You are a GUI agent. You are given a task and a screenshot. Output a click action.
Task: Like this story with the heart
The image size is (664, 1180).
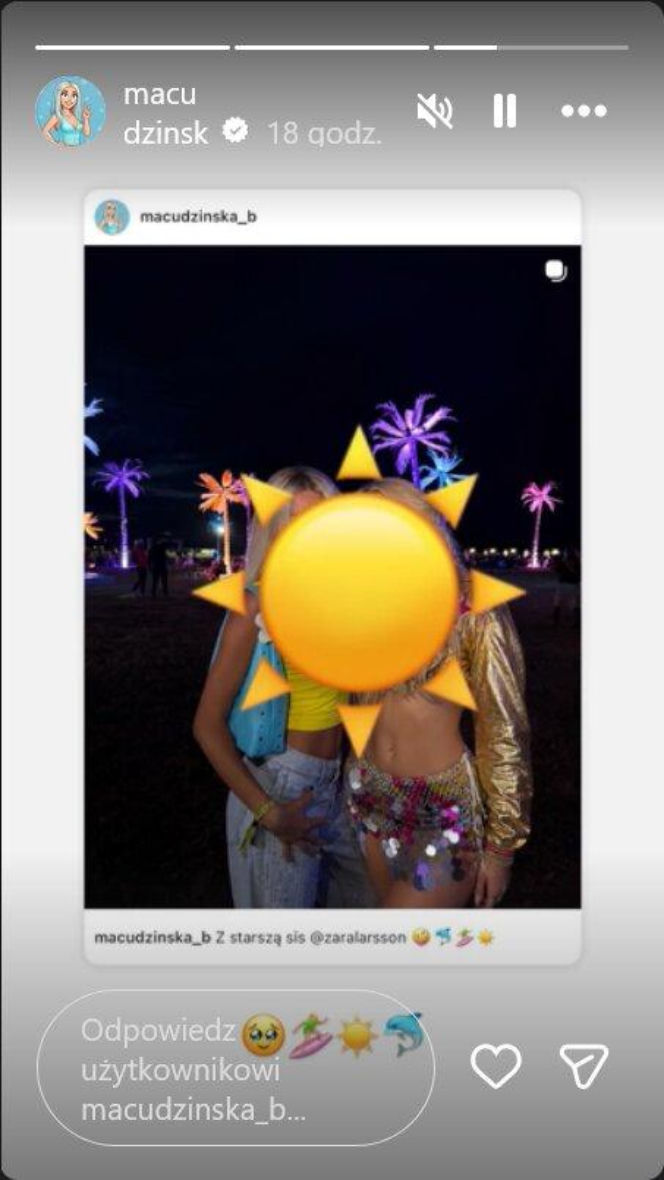pos(495,1066)
